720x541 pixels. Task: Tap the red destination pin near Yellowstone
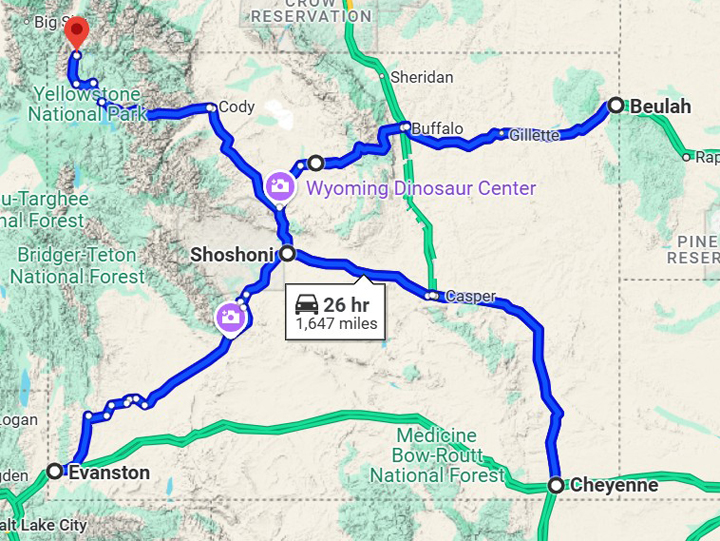coord(76,32)
